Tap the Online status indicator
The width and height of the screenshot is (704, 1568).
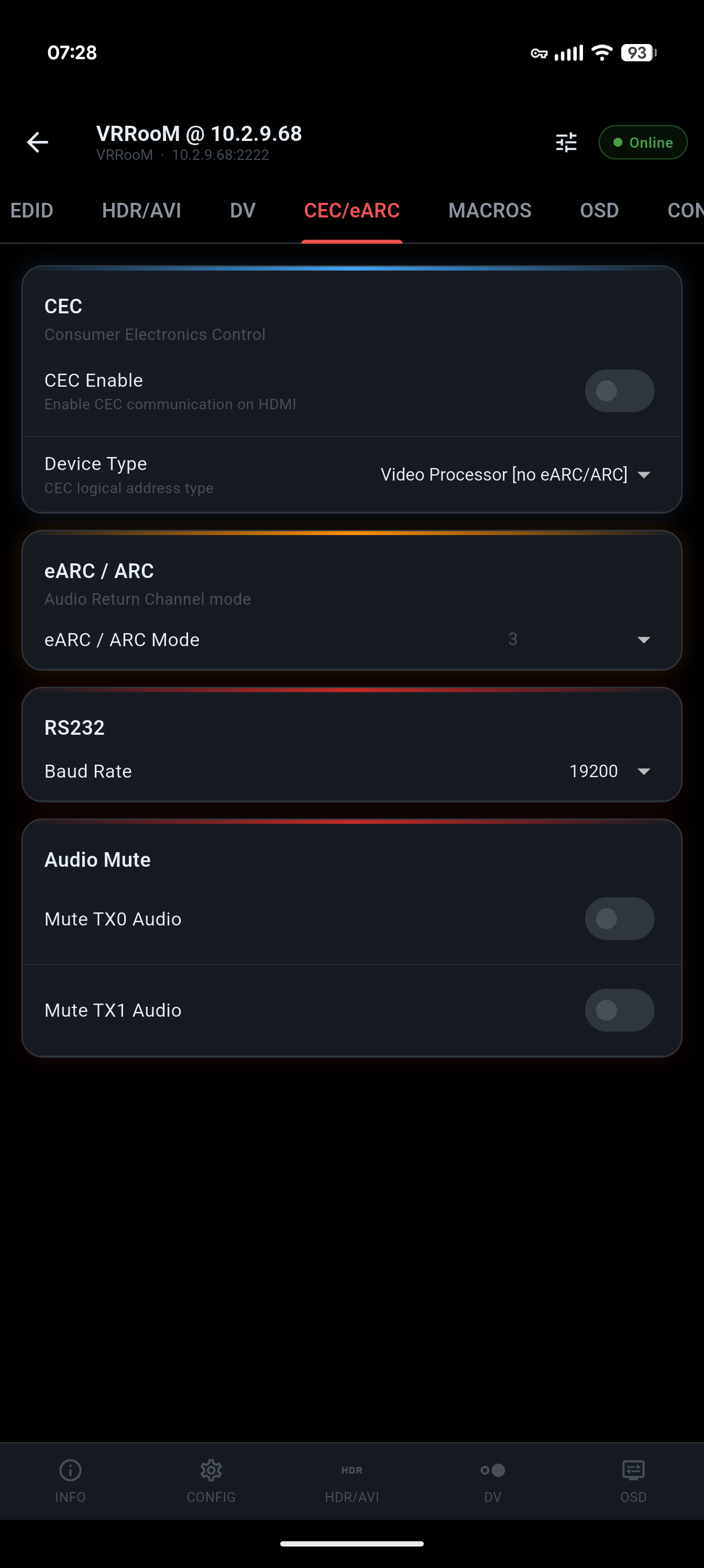pyautogui.click(x=643, y=142)
